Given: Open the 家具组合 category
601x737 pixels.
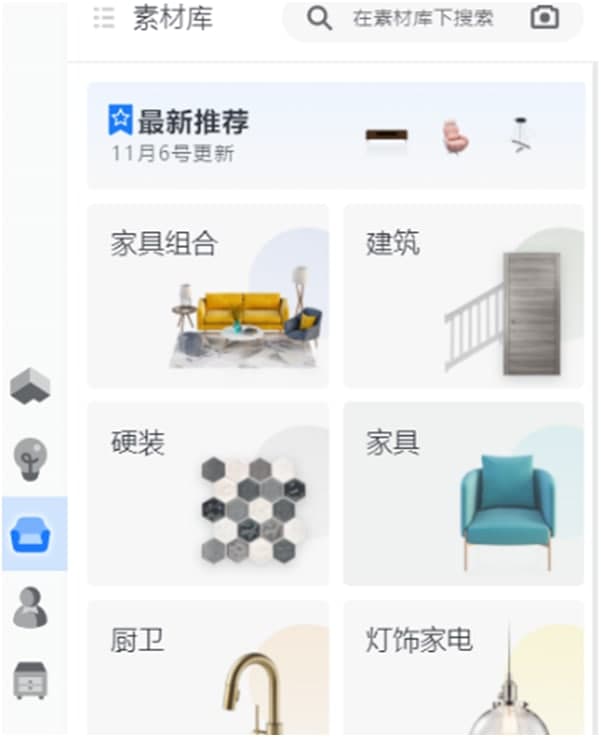Looking at the screenshot, I should (x=207, y=296).
